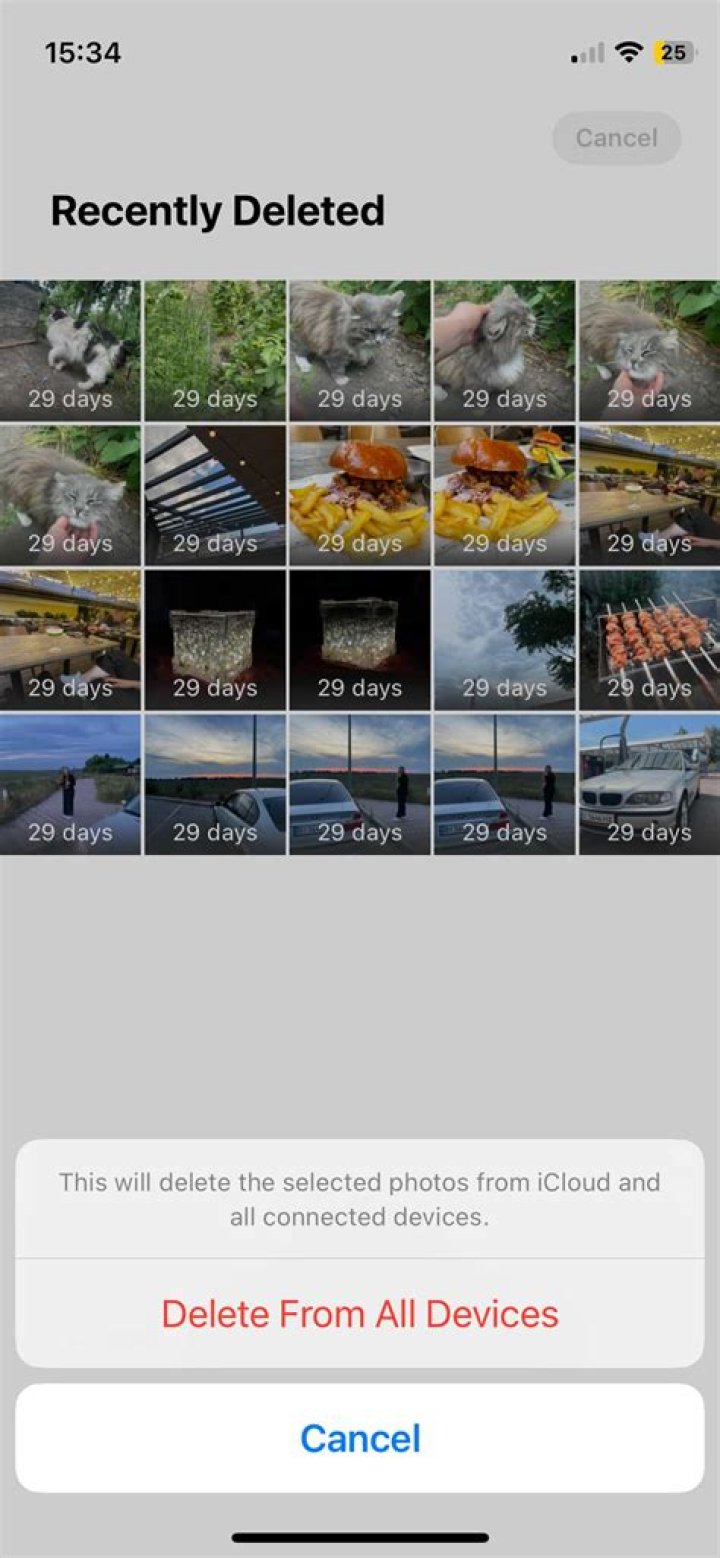Open the BMW car front view photo

pyautogui.click(x=649, y=784)
